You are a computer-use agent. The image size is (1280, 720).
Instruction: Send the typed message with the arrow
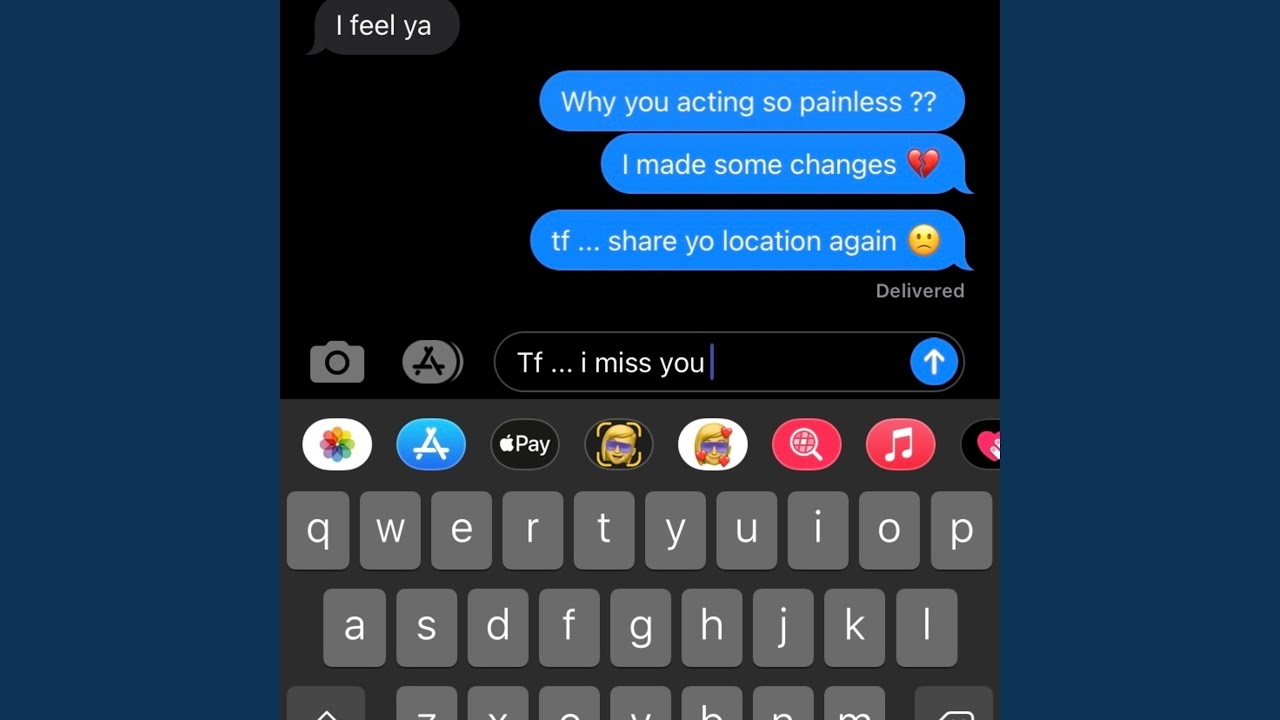(933, 362)
